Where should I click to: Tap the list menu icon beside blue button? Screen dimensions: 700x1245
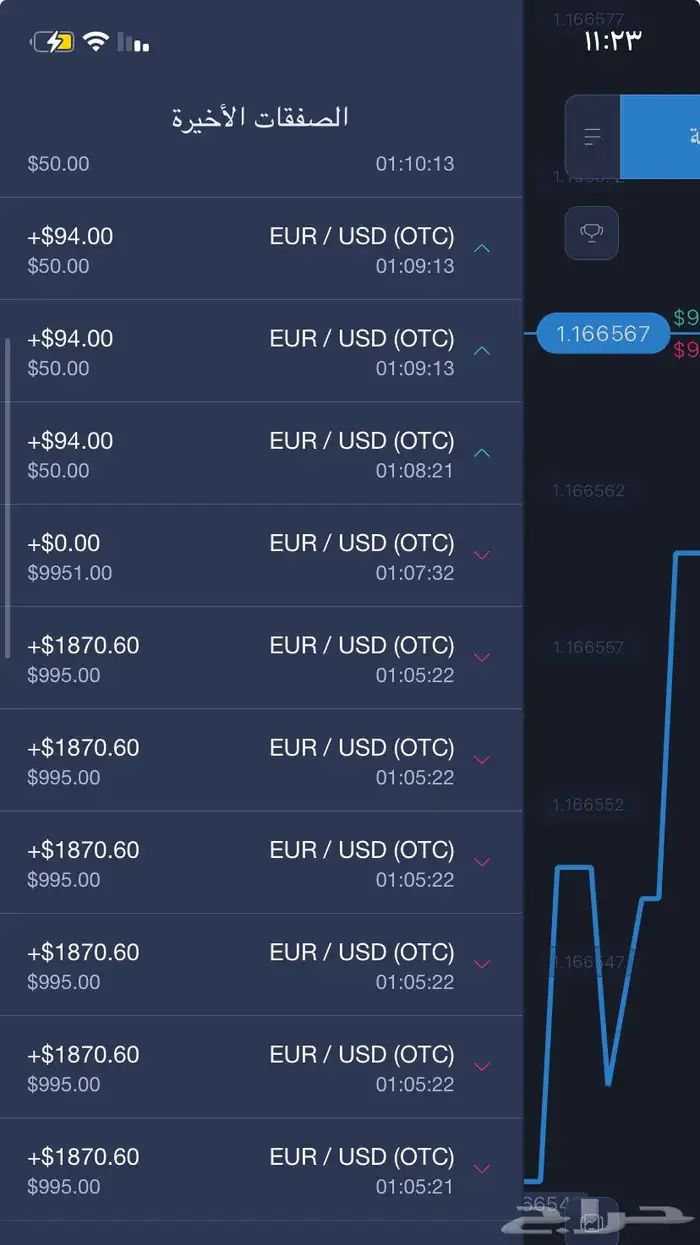point(593,137)
